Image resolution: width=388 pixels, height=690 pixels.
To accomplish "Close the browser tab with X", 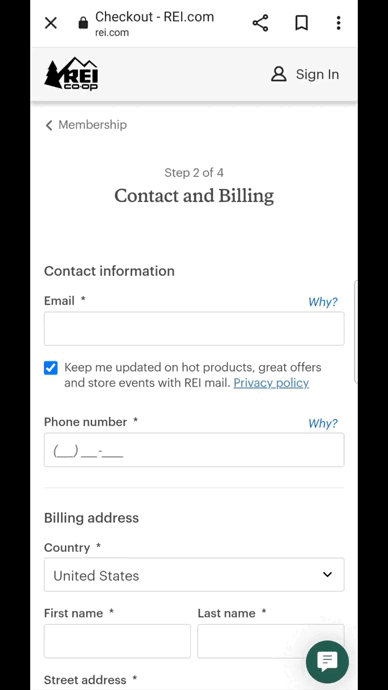I will pos(51,23).
